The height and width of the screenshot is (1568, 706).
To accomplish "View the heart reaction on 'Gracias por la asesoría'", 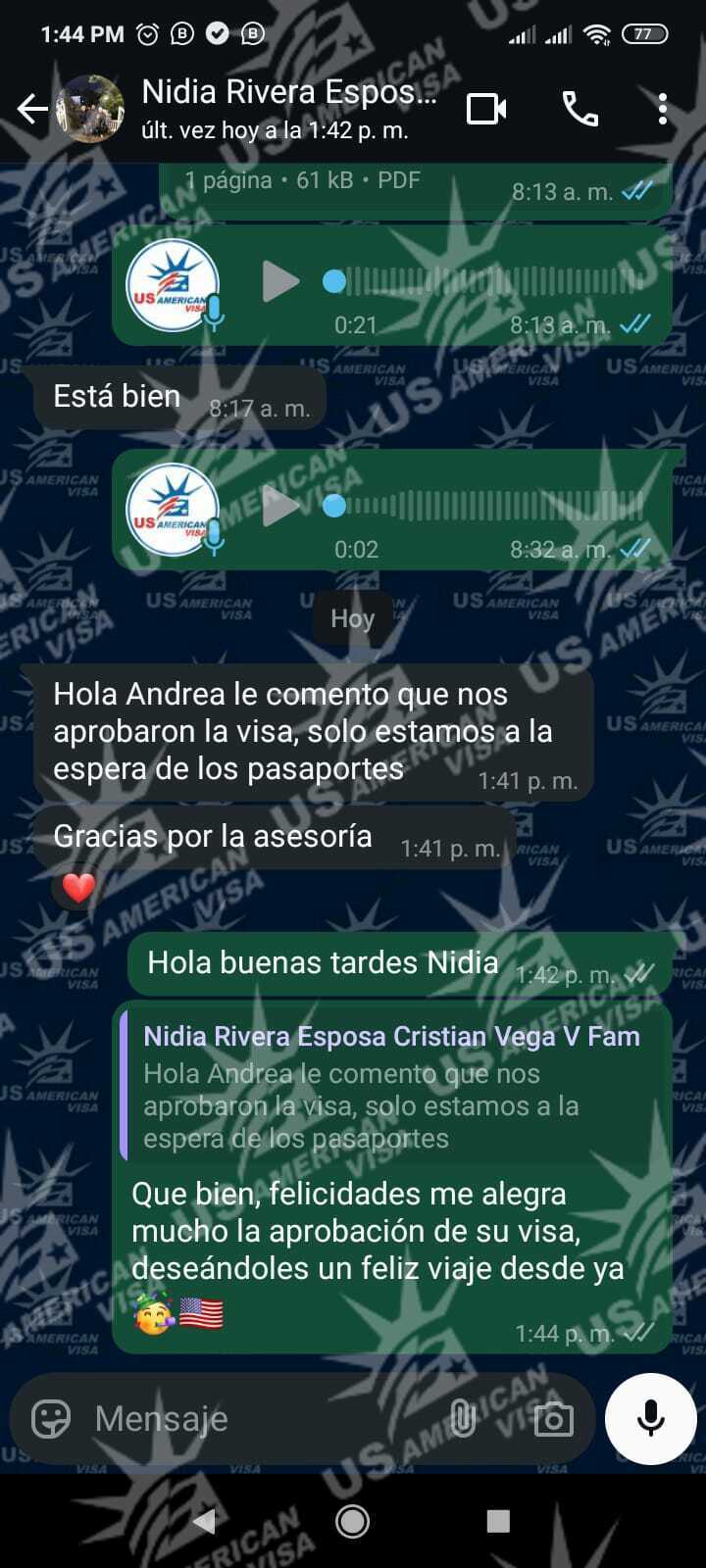I will (78, 888).
